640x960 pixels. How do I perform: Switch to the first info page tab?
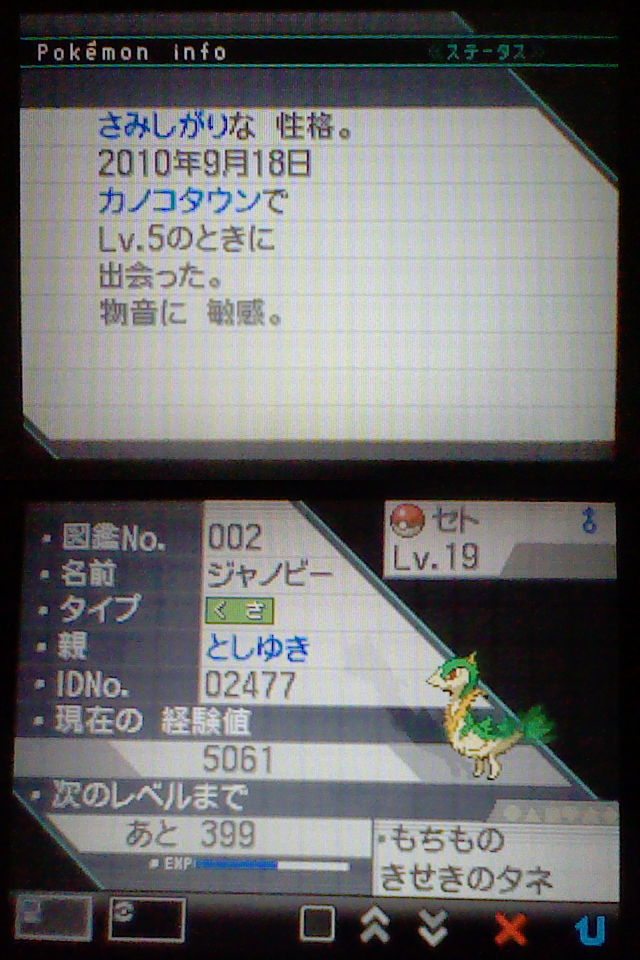pos(53,918)
